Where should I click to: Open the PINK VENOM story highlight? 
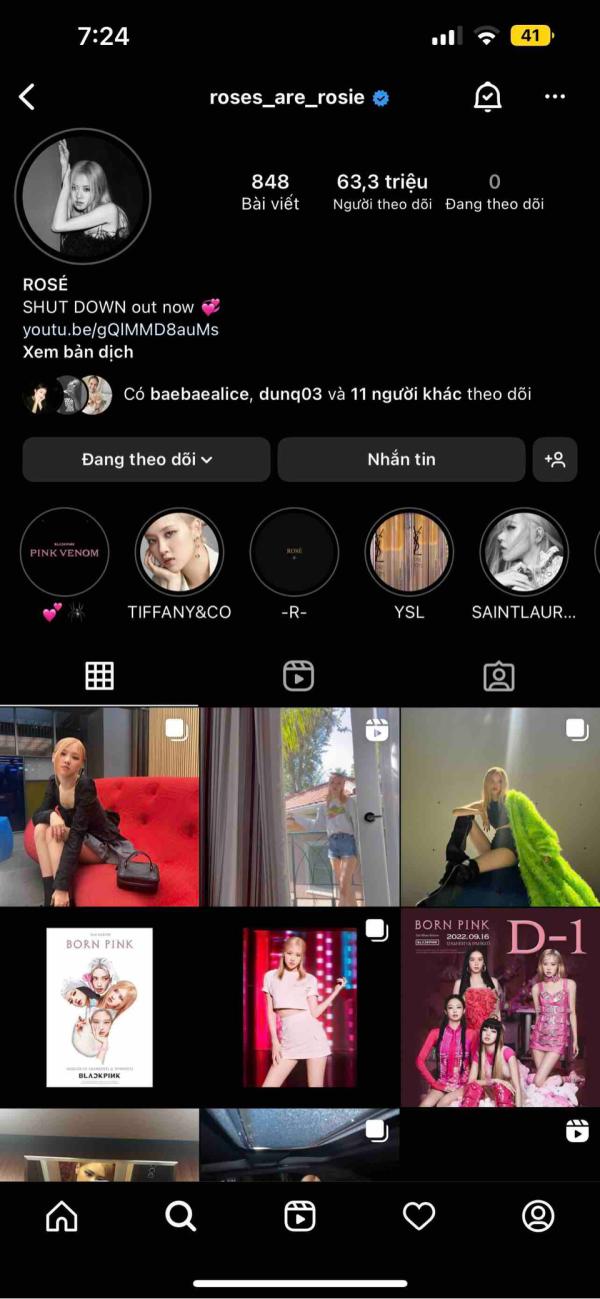65,552
